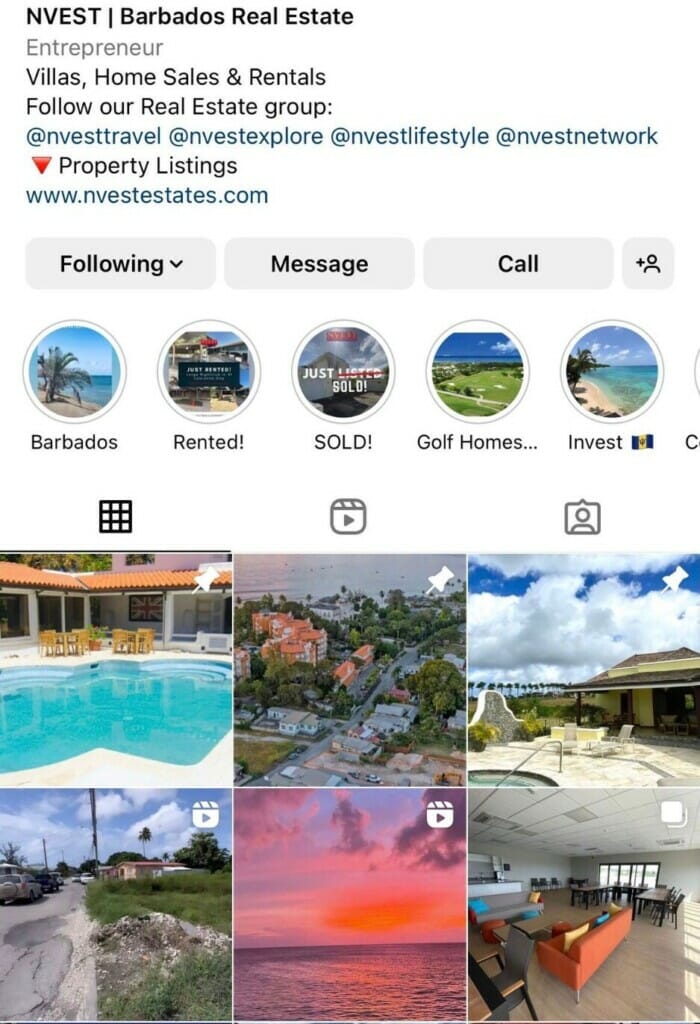Call NVEST Barbados Real Estate
This screenshot has width=700, height=1024.
(518, 264)
